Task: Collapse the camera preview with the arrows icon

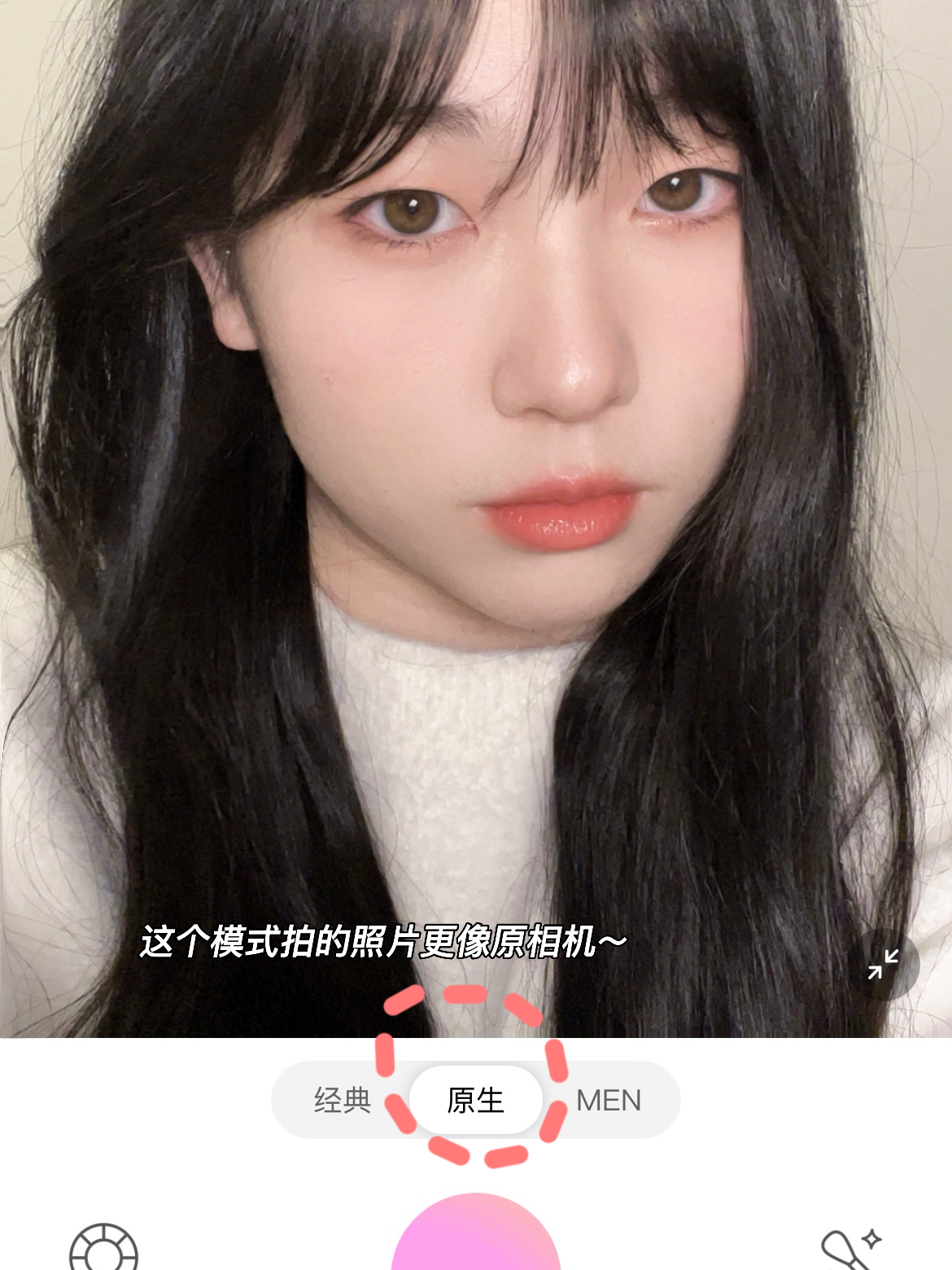Action: click(883, 965)
